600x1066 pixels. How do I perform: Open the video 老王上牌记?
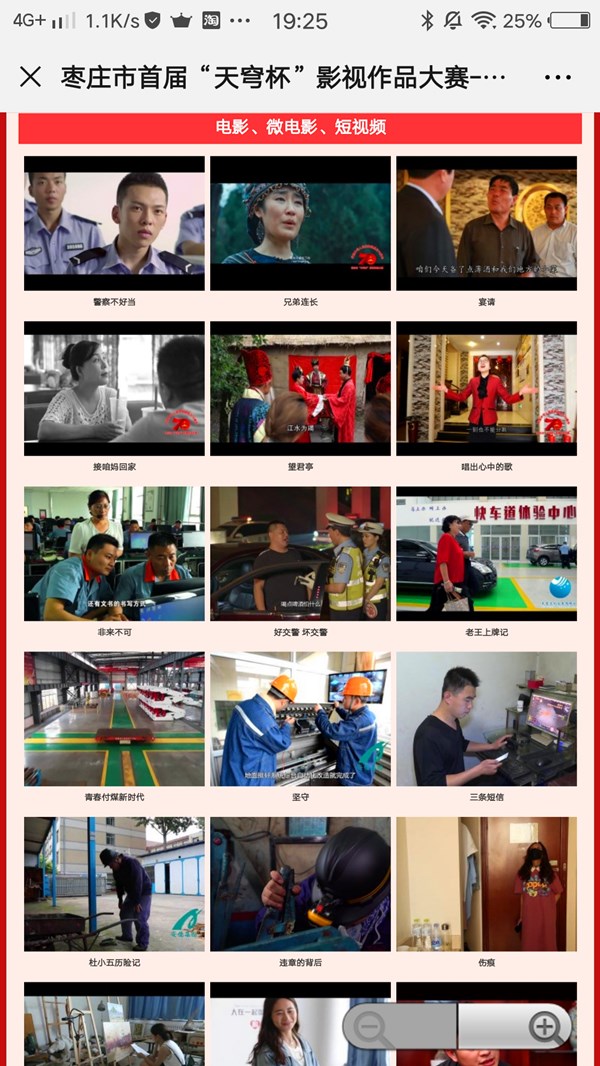coord(486,553)
